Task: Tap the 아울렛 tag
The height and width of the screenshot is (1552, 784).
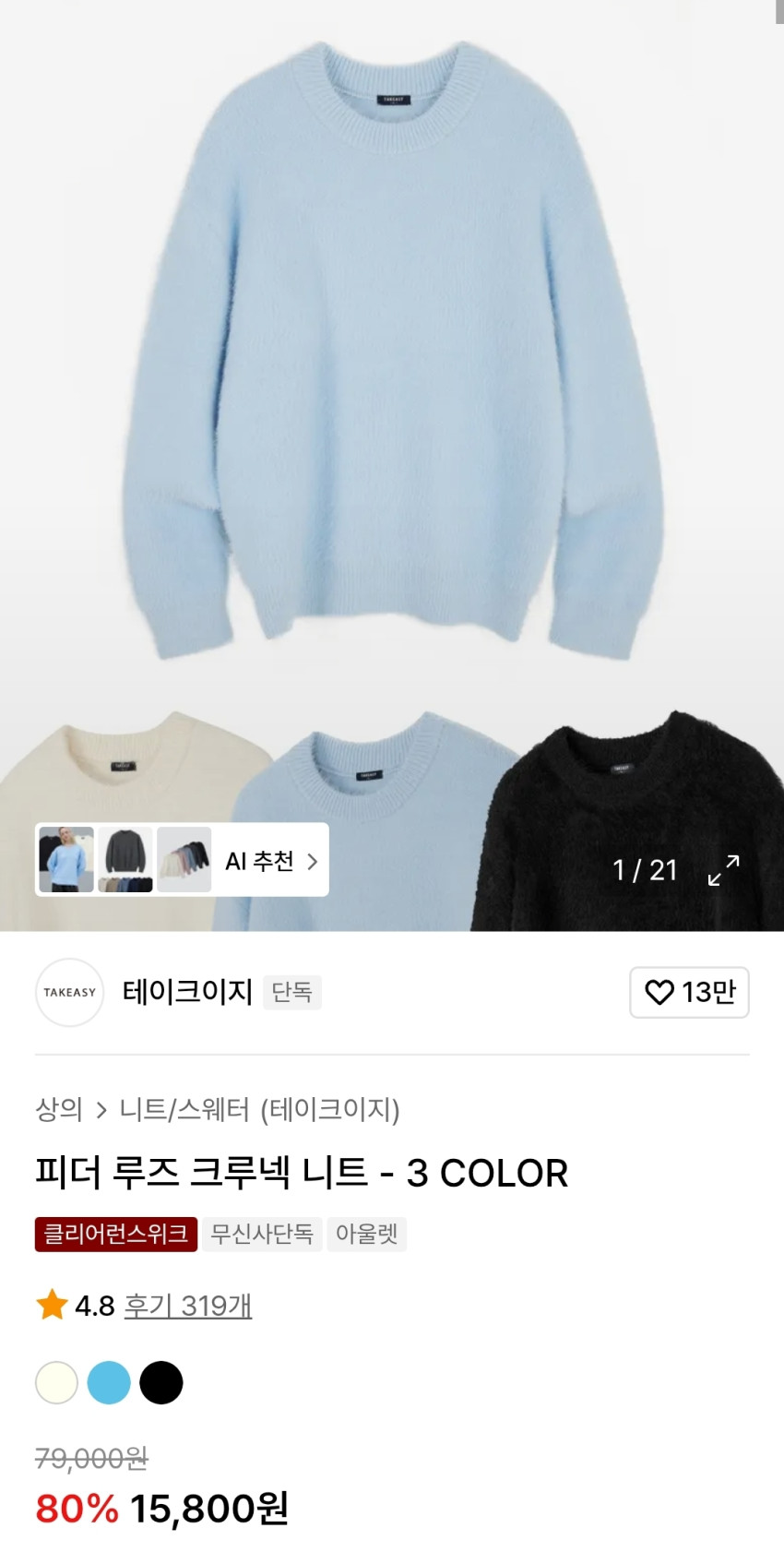Action: pyautogui.click(x=366, y=1234)
